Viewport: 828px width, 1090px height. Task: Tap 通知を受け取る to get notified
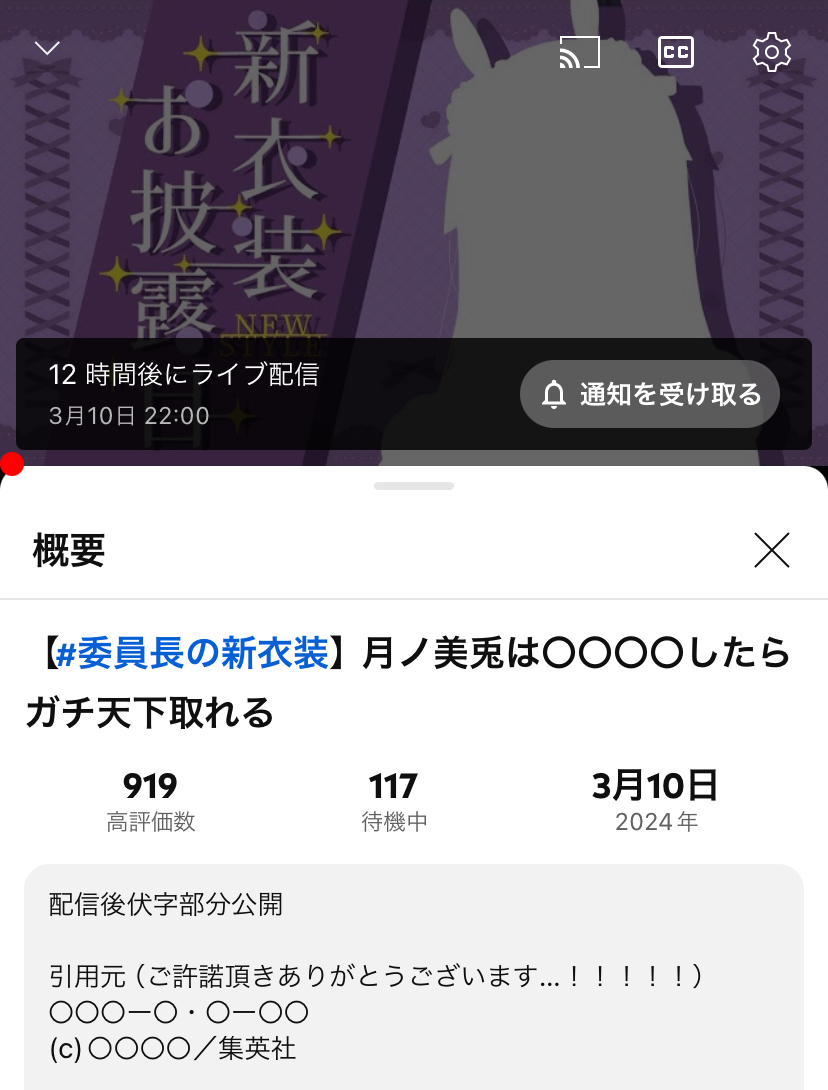click(650, 395)
